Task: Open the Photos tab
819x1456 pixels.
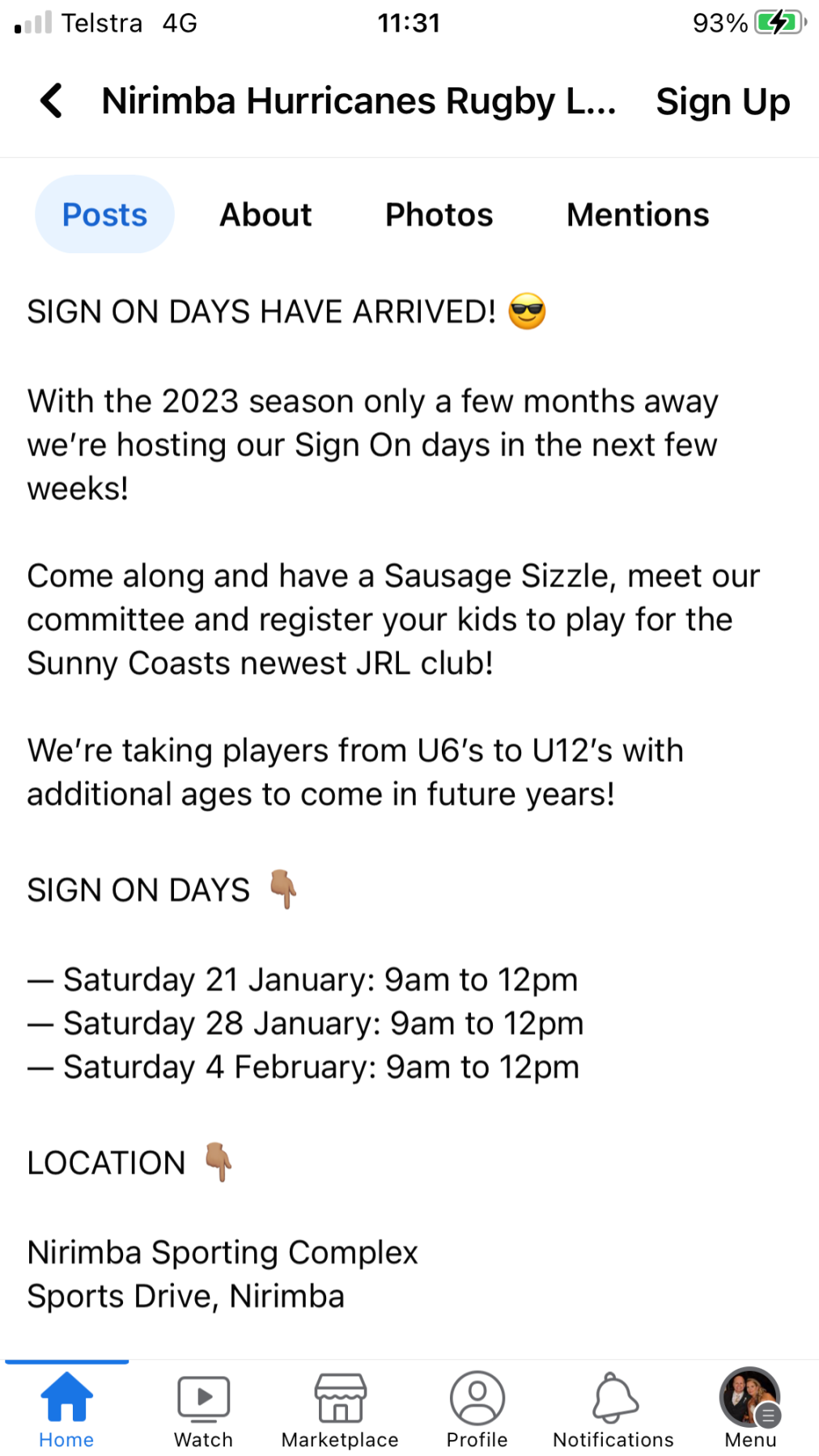Action: point(439,214)
